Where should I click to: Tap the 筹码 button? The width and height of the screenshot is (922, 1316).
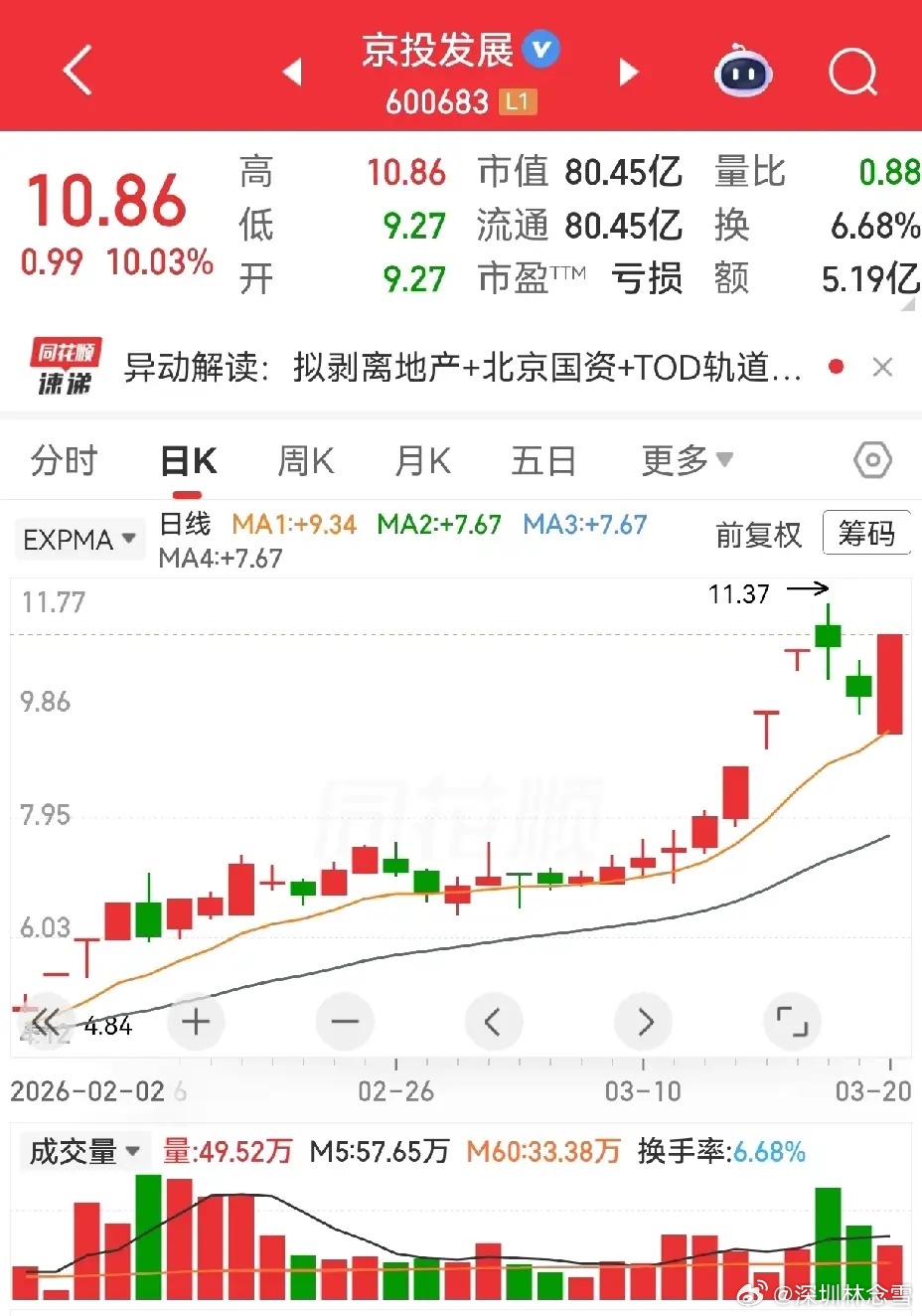click(866, 534)
